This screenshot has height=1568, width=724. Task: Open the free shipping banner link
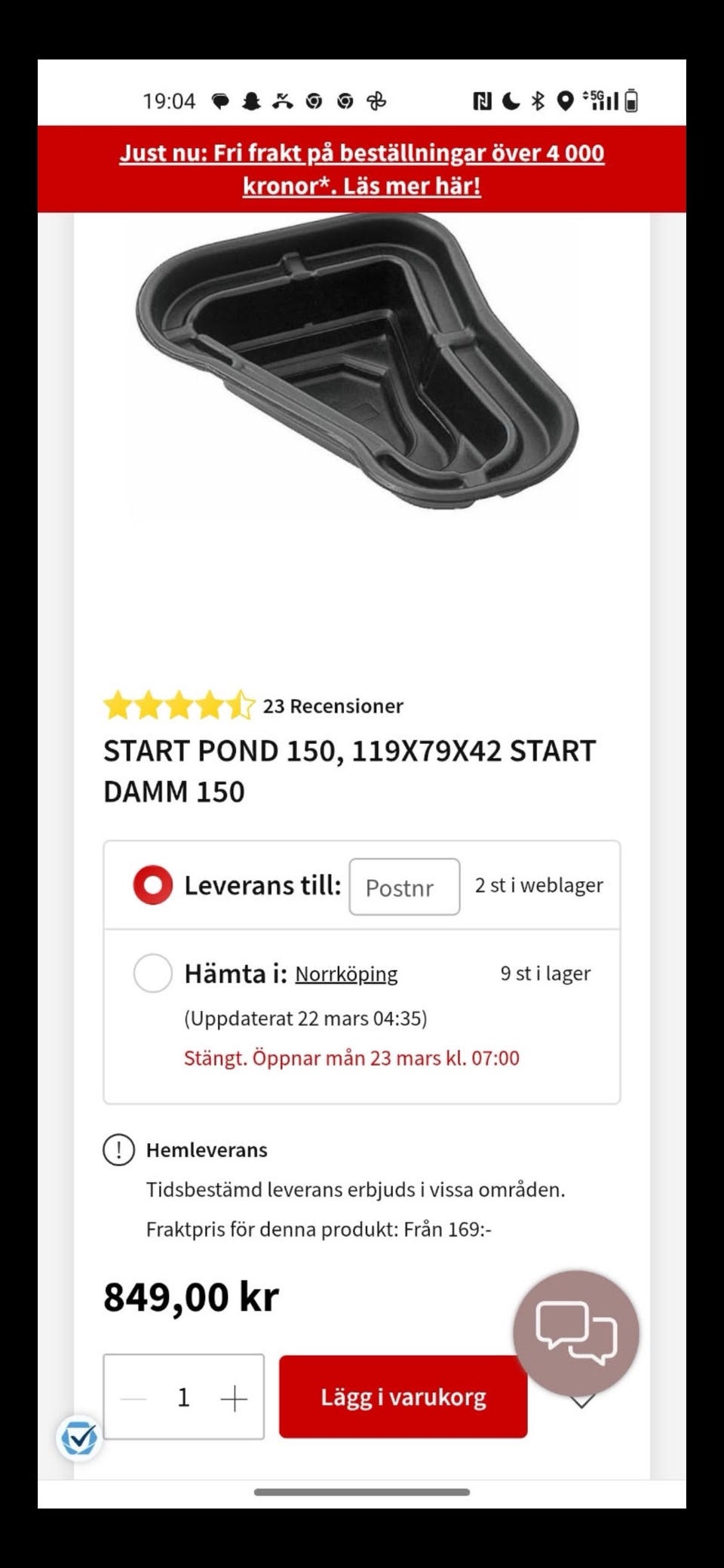(362, 169)
